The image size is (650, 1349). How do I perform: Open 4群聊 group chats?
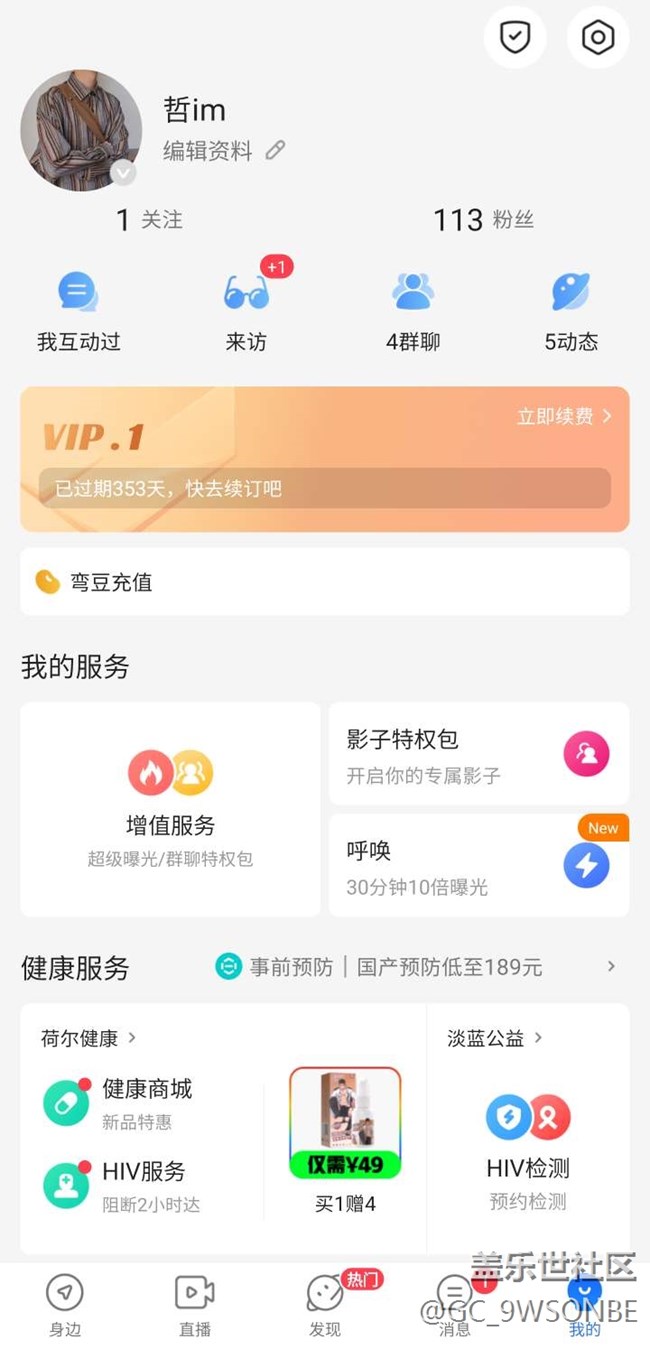[x=413, y=312]
